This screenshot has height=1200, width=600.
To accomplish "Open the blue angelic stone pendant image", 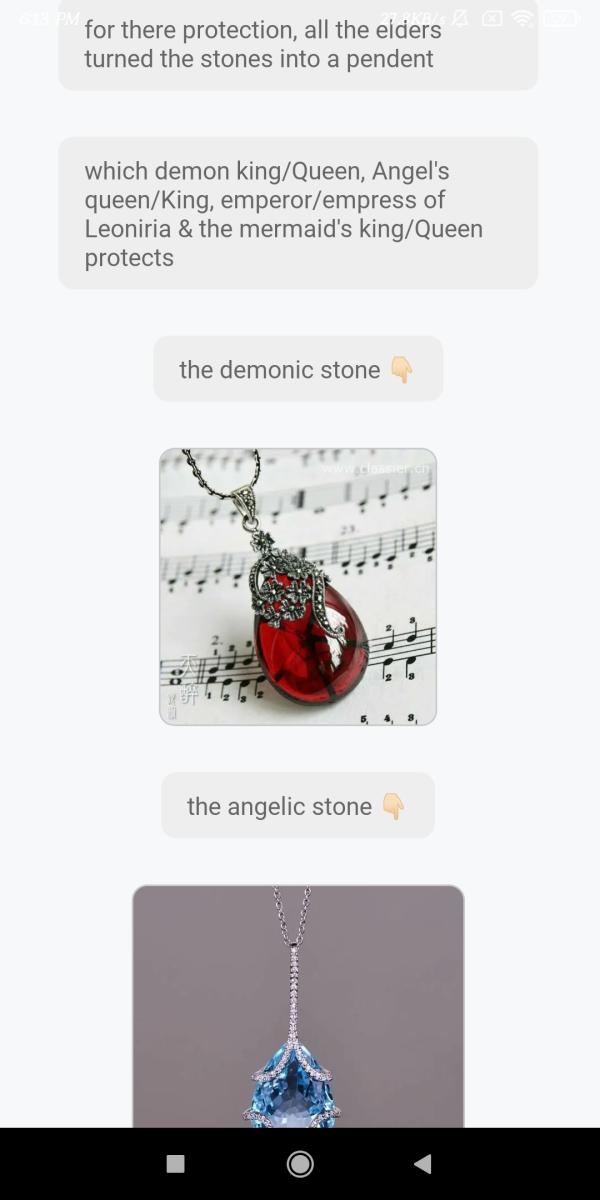I will click(x=298, y=1006).
